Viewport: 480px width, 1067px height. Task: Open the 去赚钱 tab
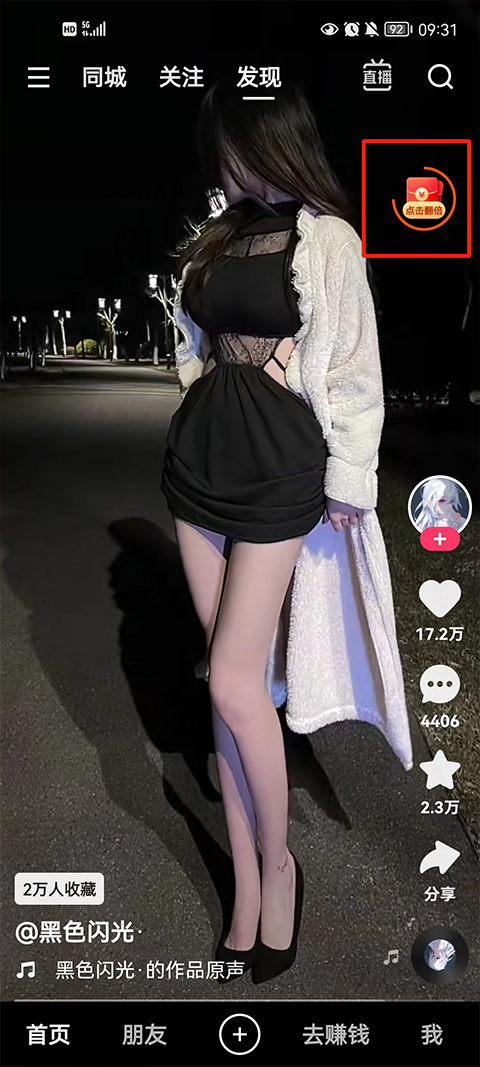(x=336, y=1035)
